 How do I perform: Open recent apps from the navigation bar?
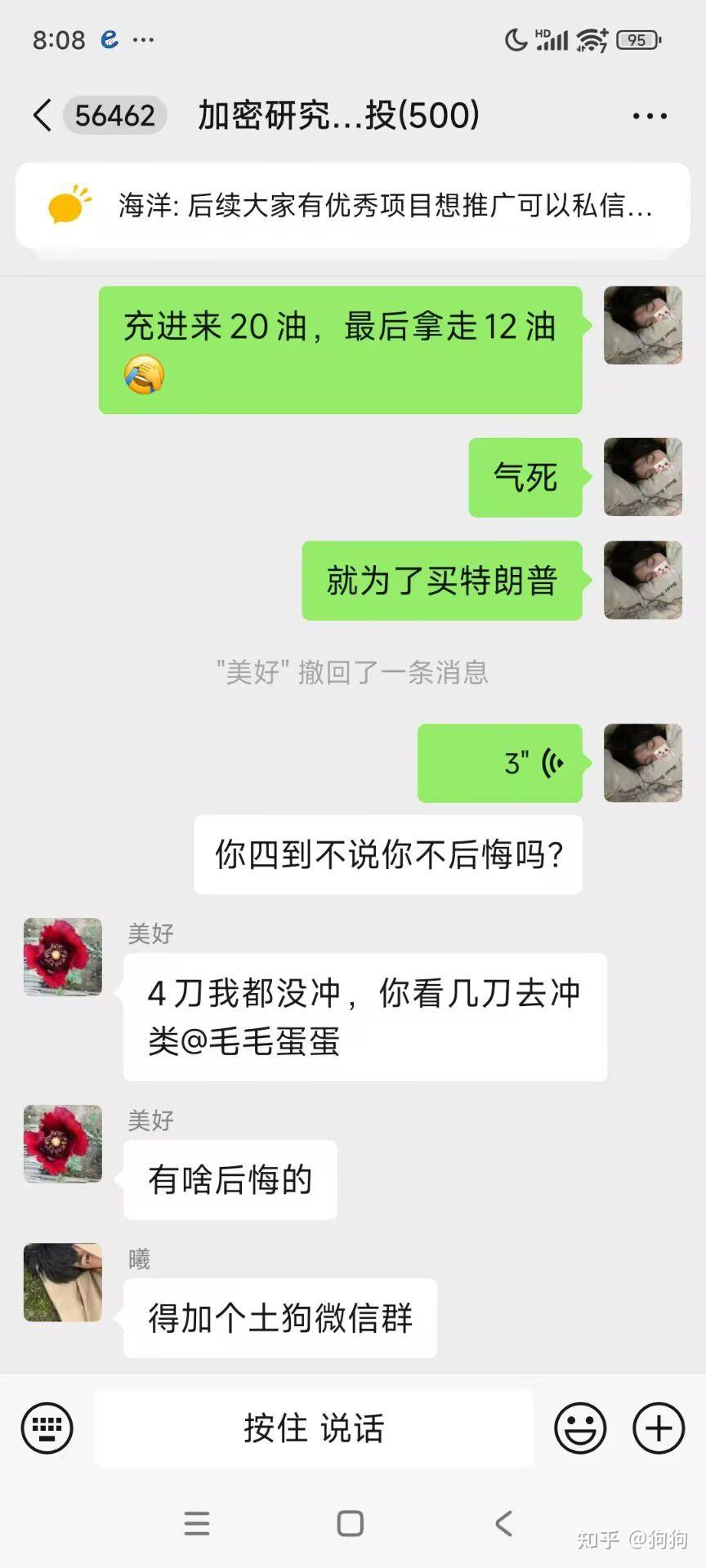(x=197, y=1523)
